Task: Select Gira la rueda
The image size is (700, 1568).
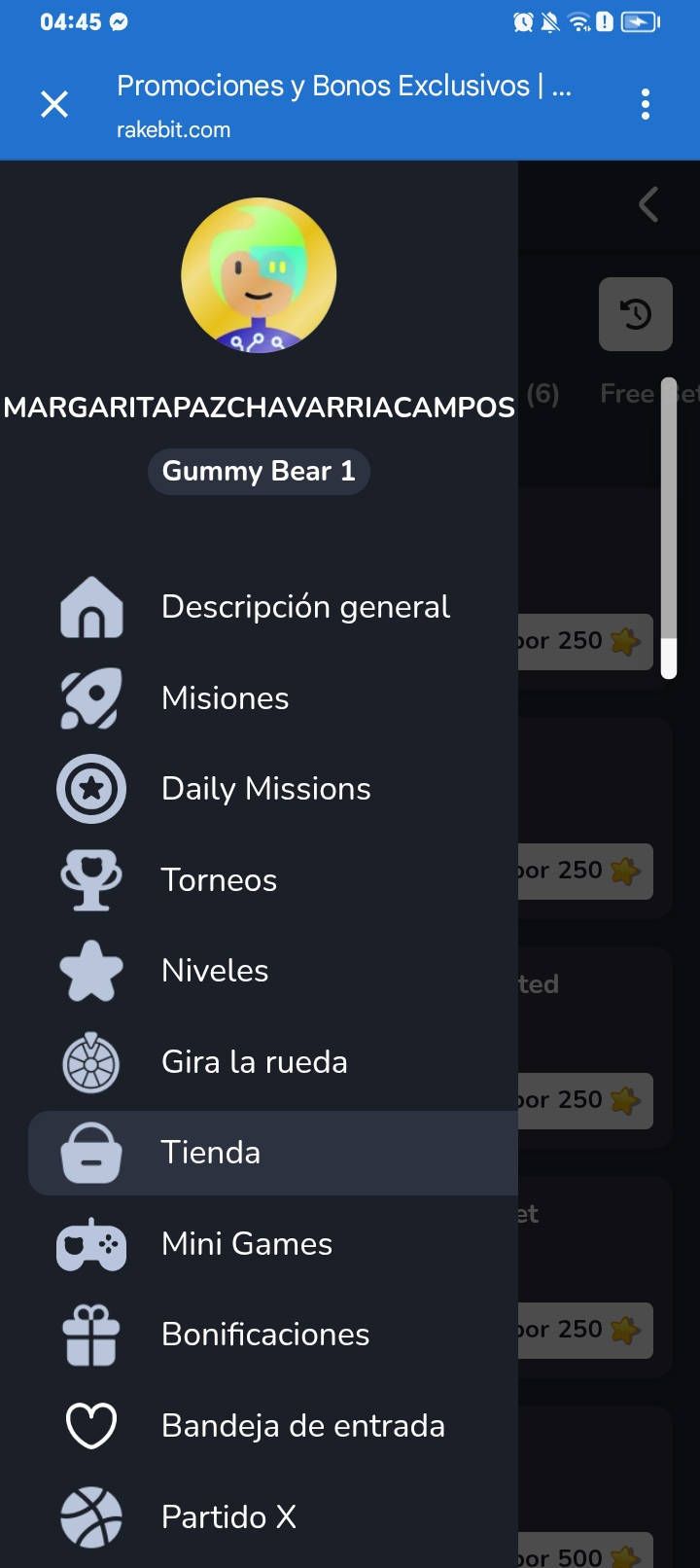Action: (x=254, y=1062)
